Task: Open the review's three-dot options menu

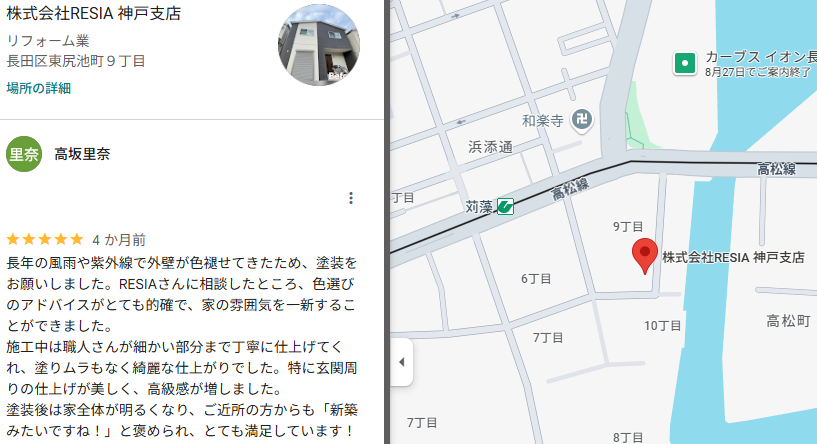Action: [351, 198]
